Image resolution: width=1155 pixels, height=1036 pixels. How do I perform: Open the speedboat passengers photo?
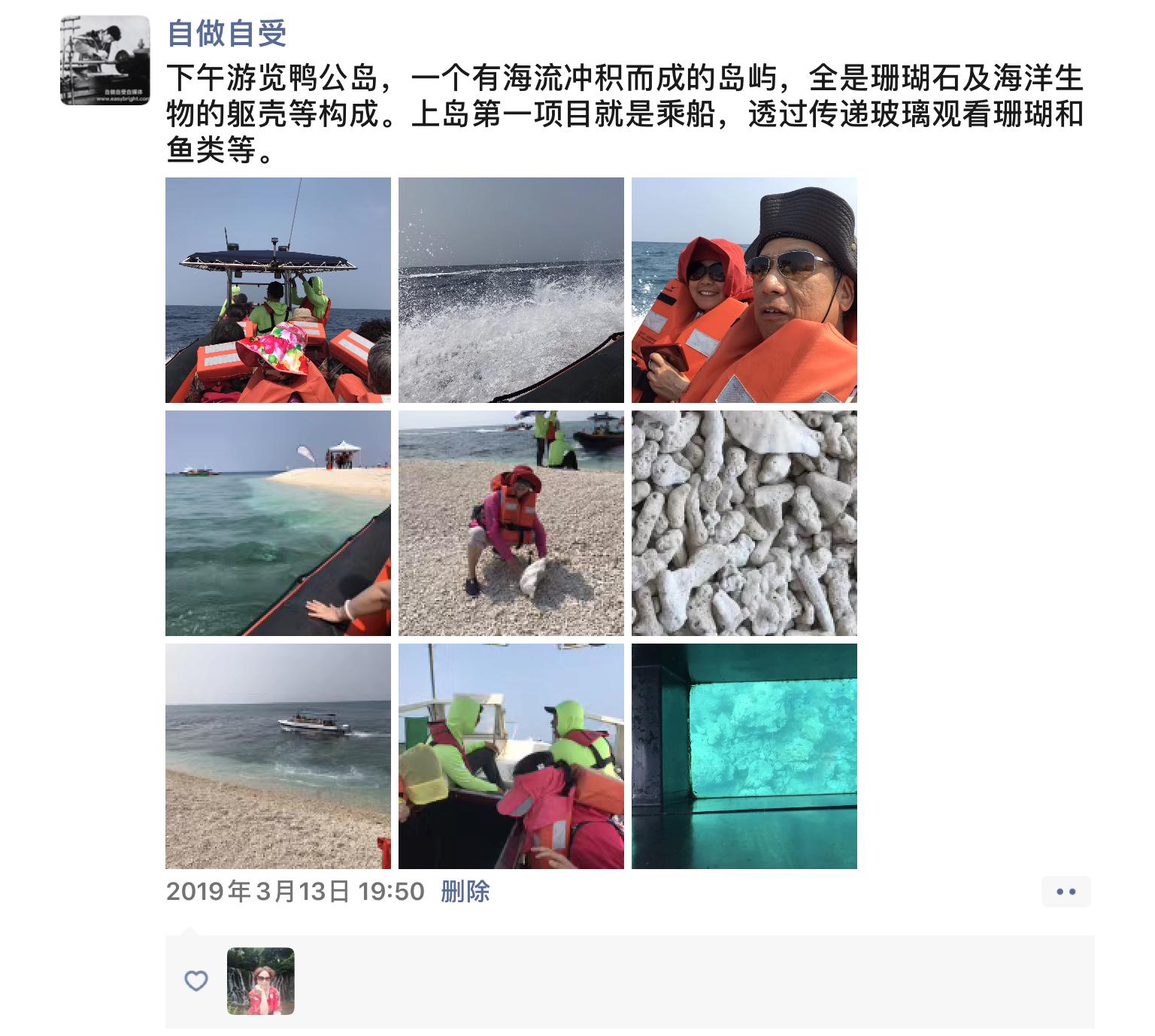coord(278,290)
